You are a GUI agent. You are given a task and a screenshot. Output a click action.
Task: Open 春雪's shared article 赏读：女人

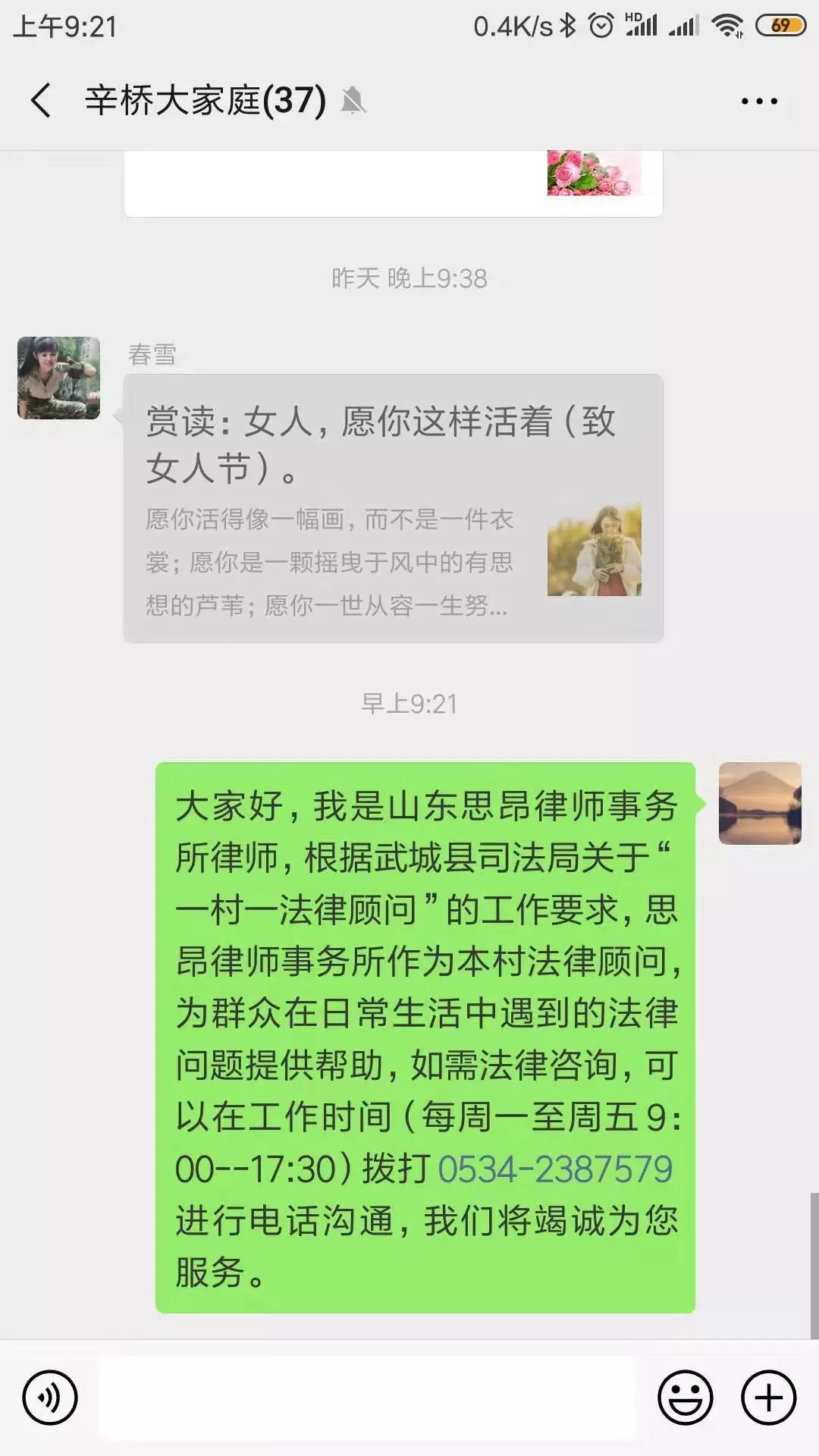393,508
